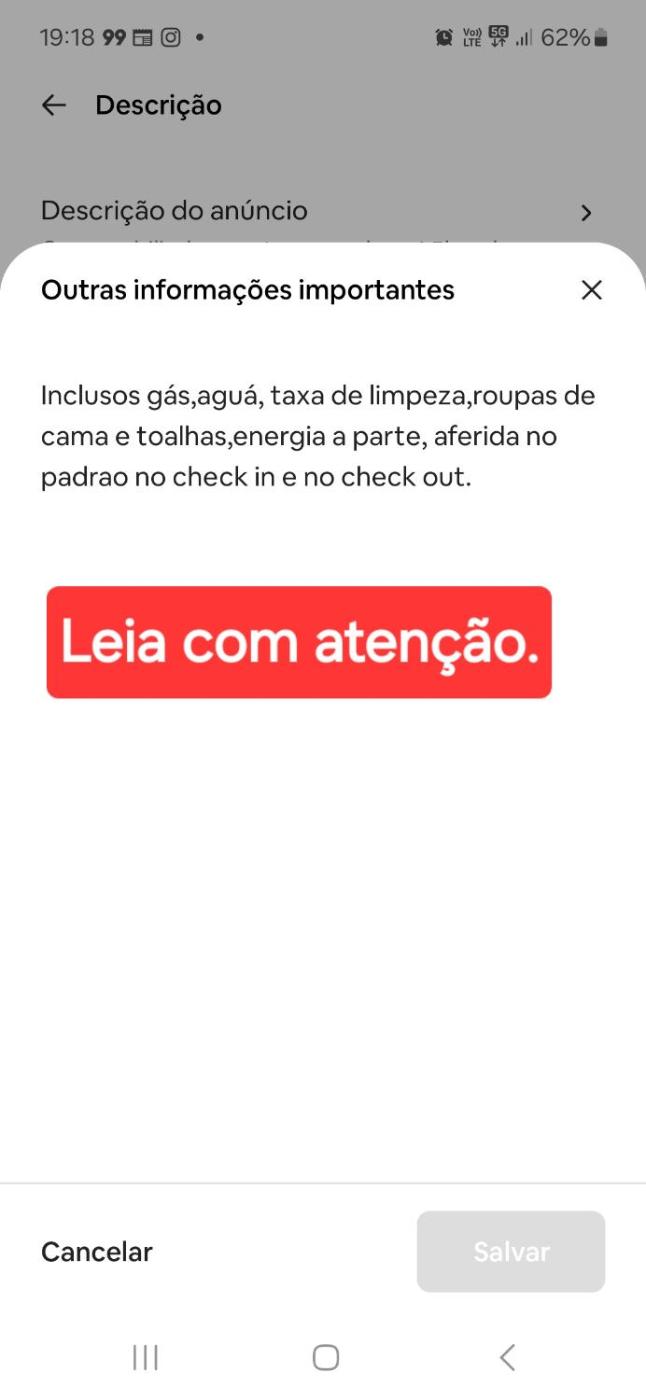Open the Descrição do anúncio row
This screenshot has width=646, height=1400.
tap(320, 211)
